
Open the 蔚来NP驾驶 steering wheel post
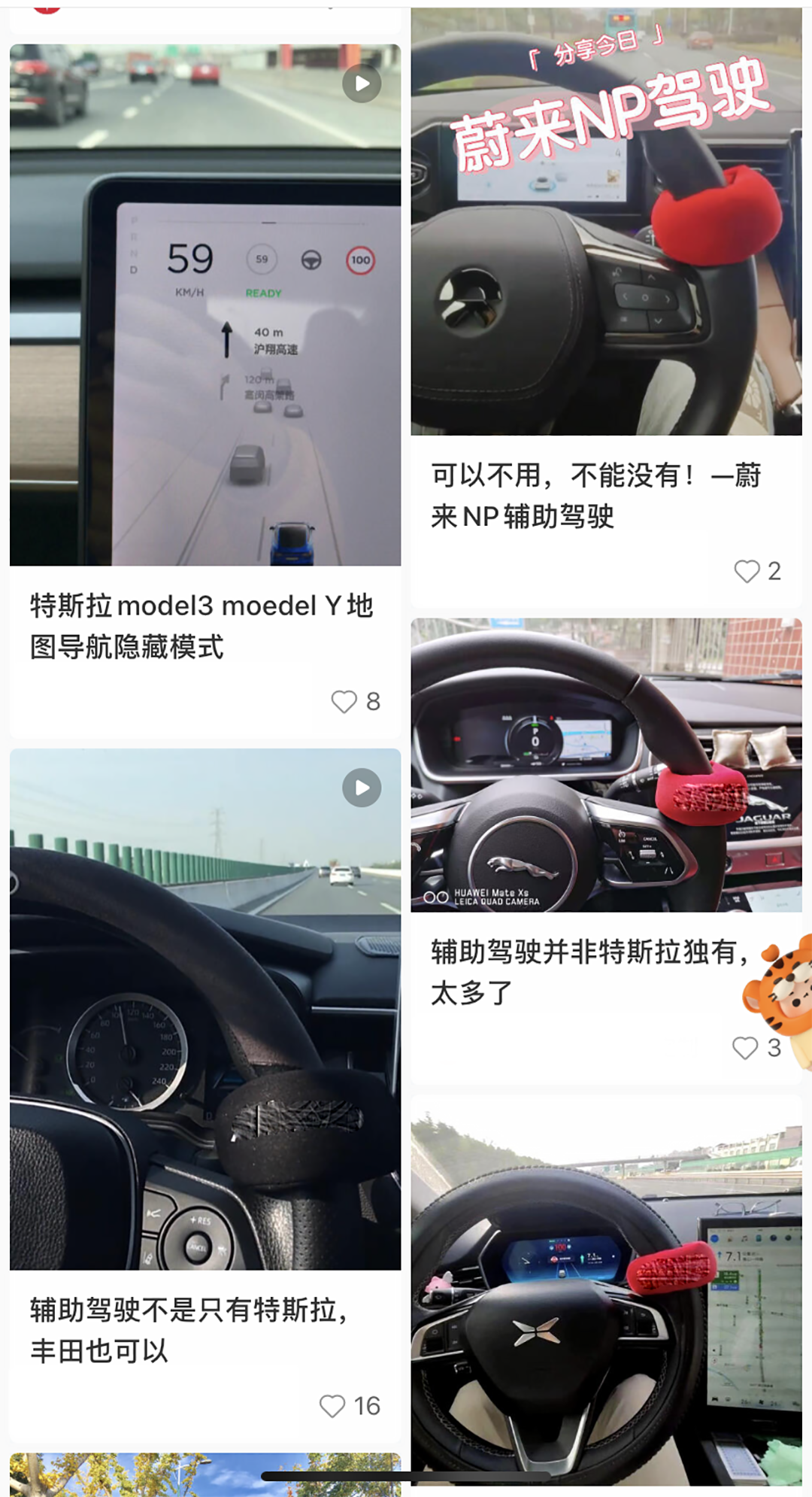[606, 222]
